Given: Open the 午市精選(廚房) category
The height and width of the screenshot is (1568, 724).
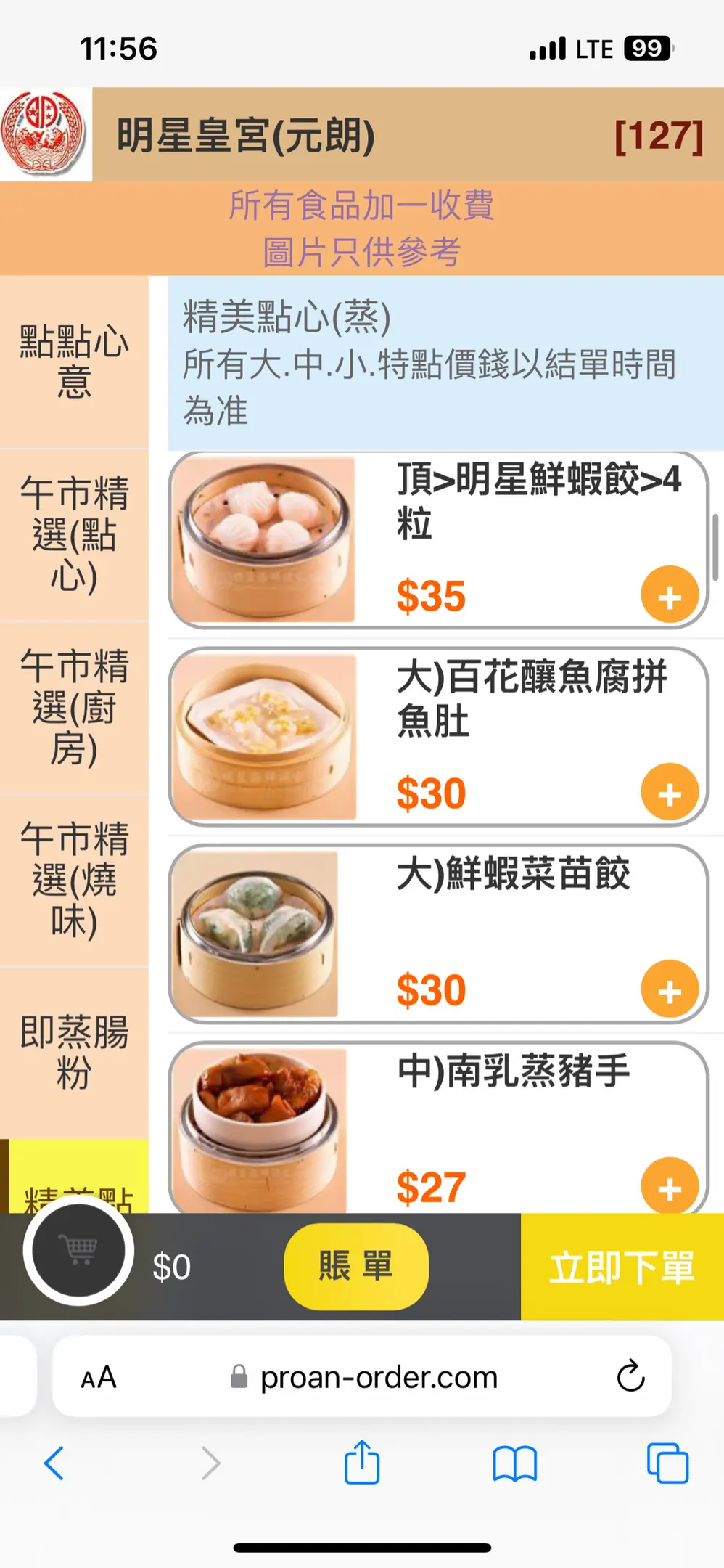Looking at the screenshot, I should pyautogui.click(x=74, y=707).
